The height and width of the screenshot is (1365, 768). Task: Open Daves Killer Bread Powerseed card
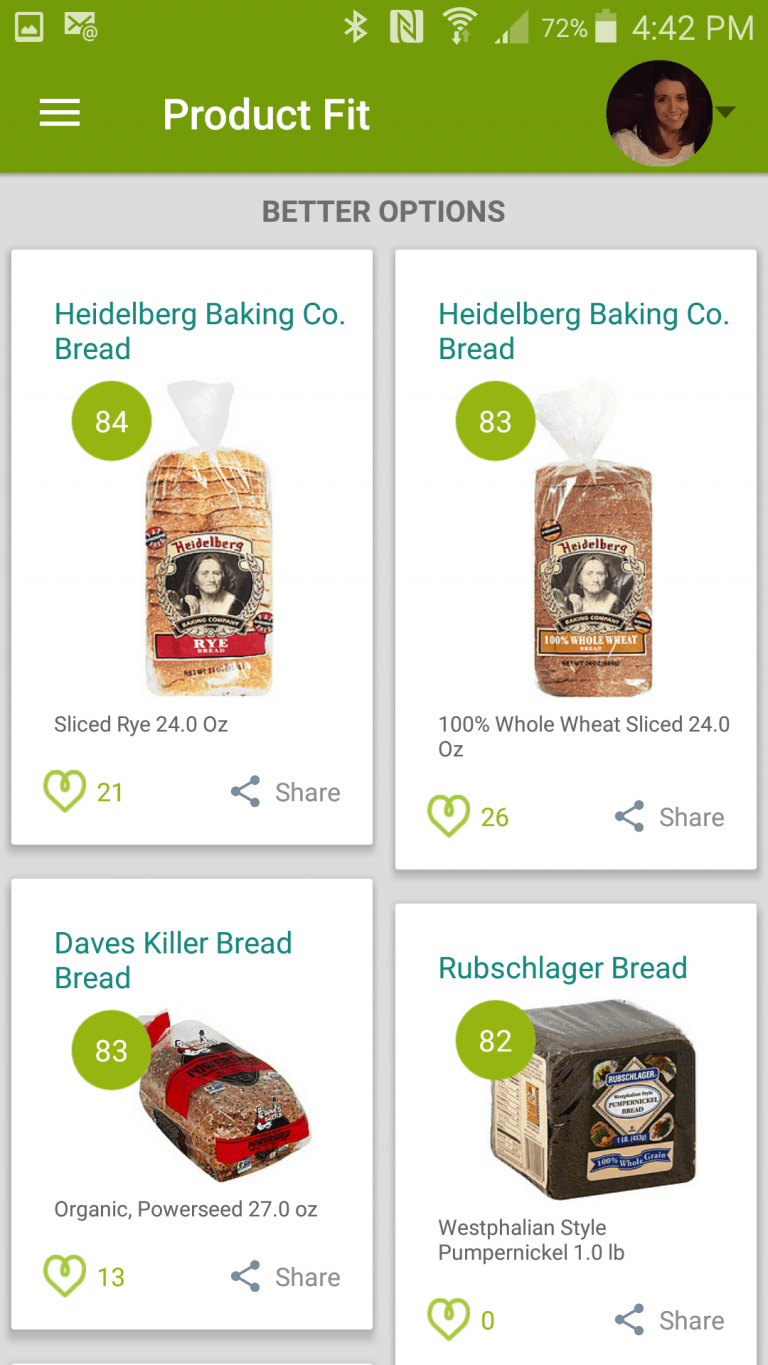[192, 1104]
